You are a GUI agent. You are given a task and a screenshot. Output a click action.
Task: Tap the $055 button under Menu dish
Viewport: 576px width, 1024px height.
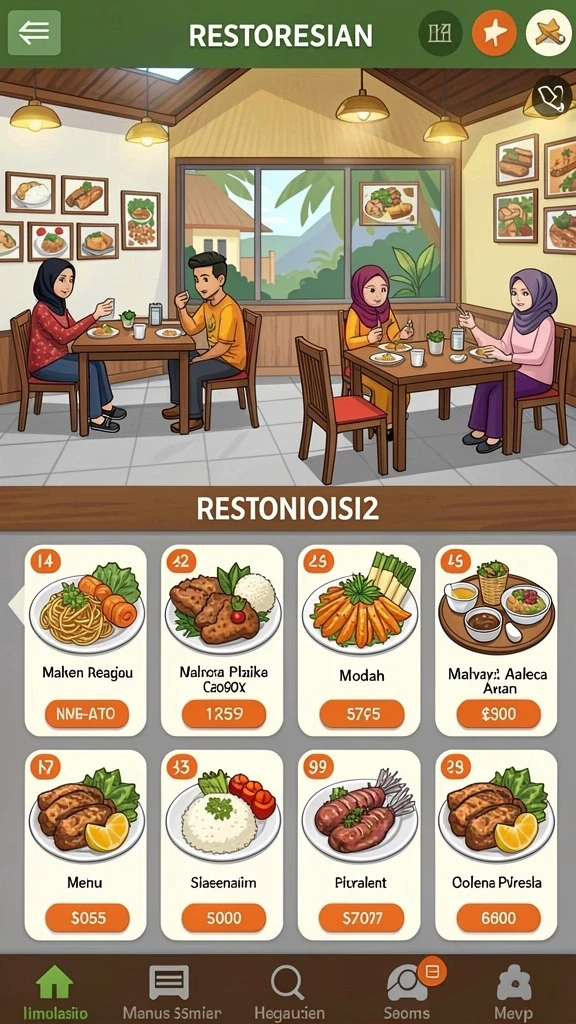point(87,918)
